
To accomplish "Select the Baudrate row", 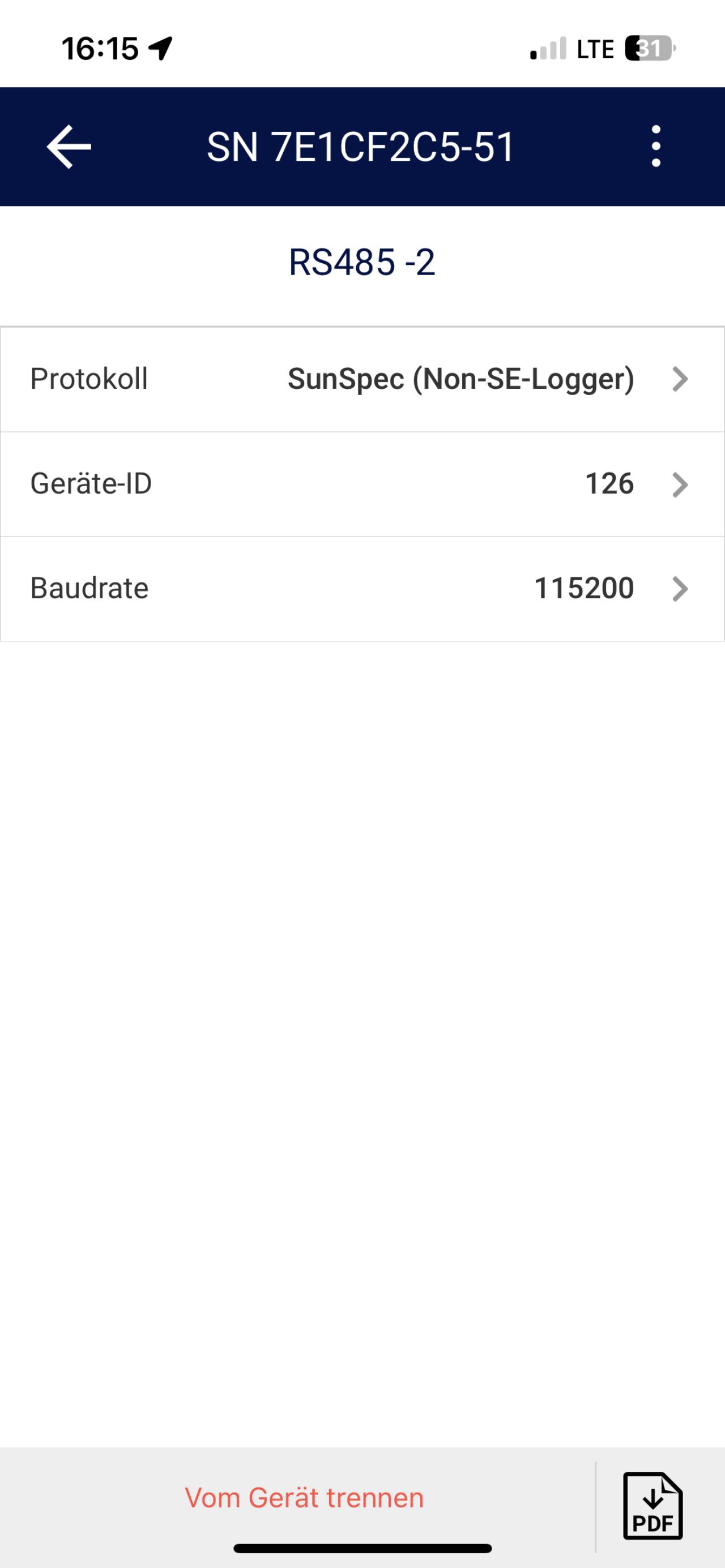I will point(362,589).
